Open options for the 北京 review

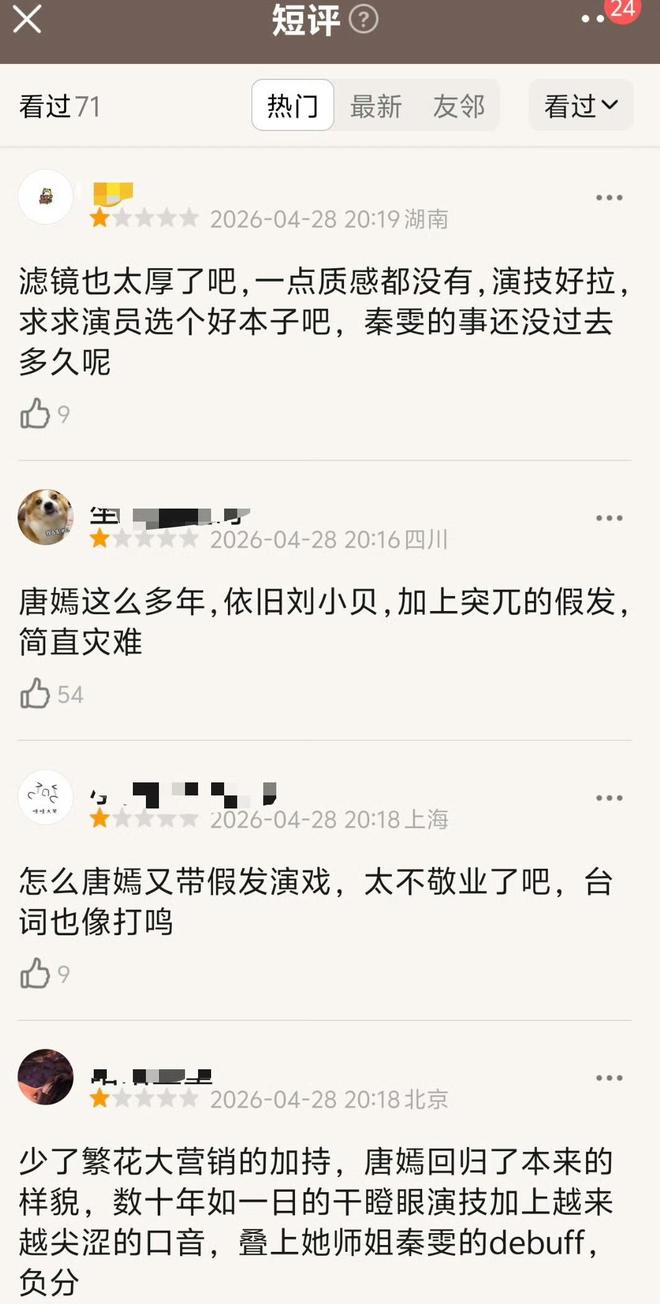[x=609, y=1078]
